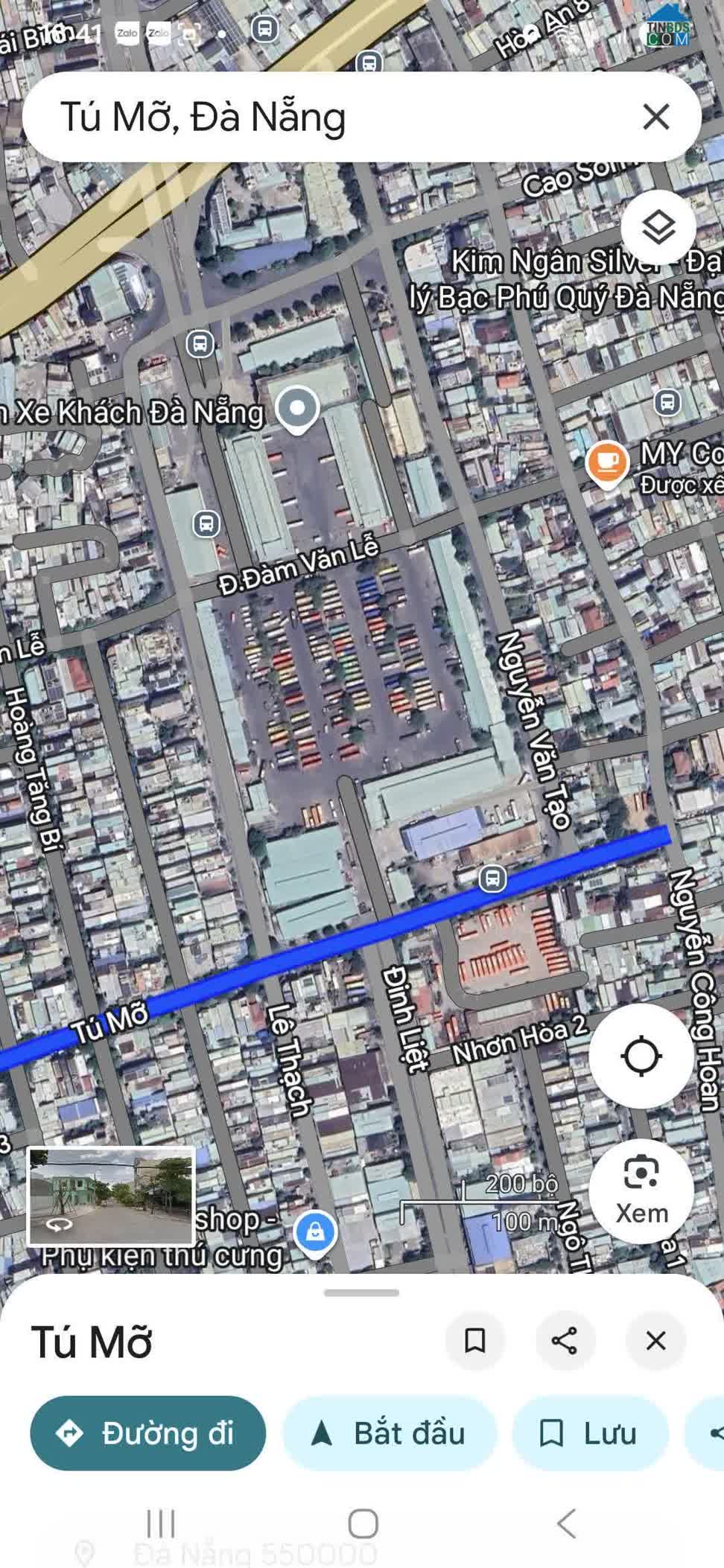
Task: Open the pet accessories shop marker
Action: point(315,1231)
